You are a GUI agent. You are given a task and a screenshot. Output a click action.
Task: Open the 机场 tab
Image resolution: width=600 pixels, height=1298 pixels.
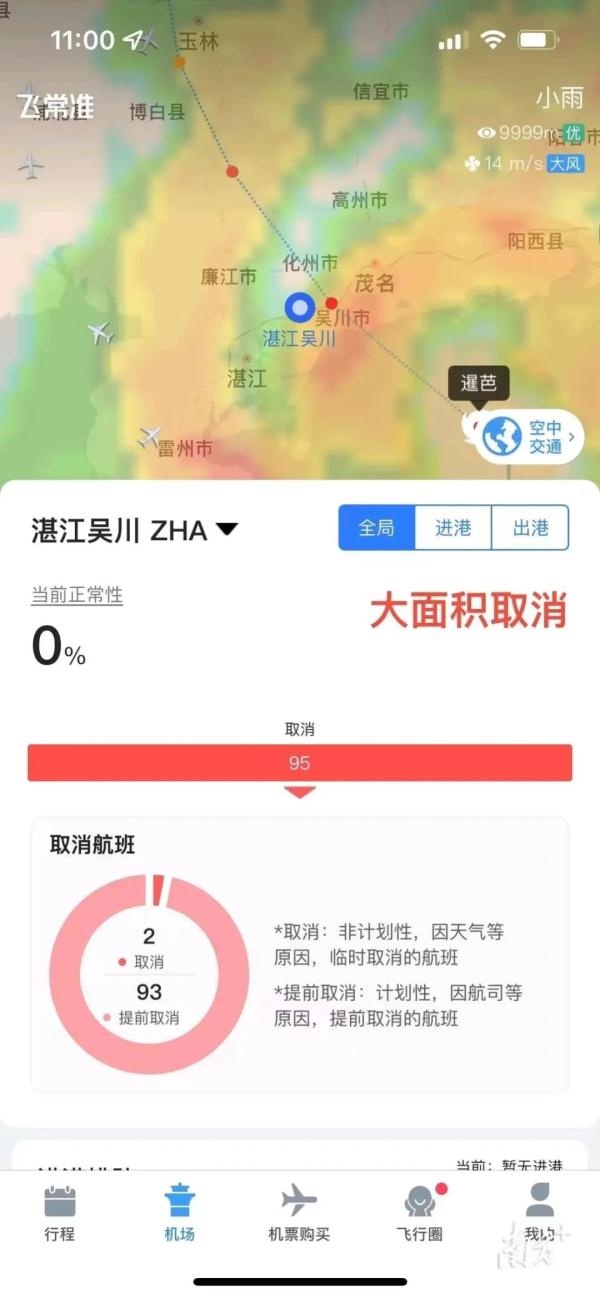tap(179, 1213)
